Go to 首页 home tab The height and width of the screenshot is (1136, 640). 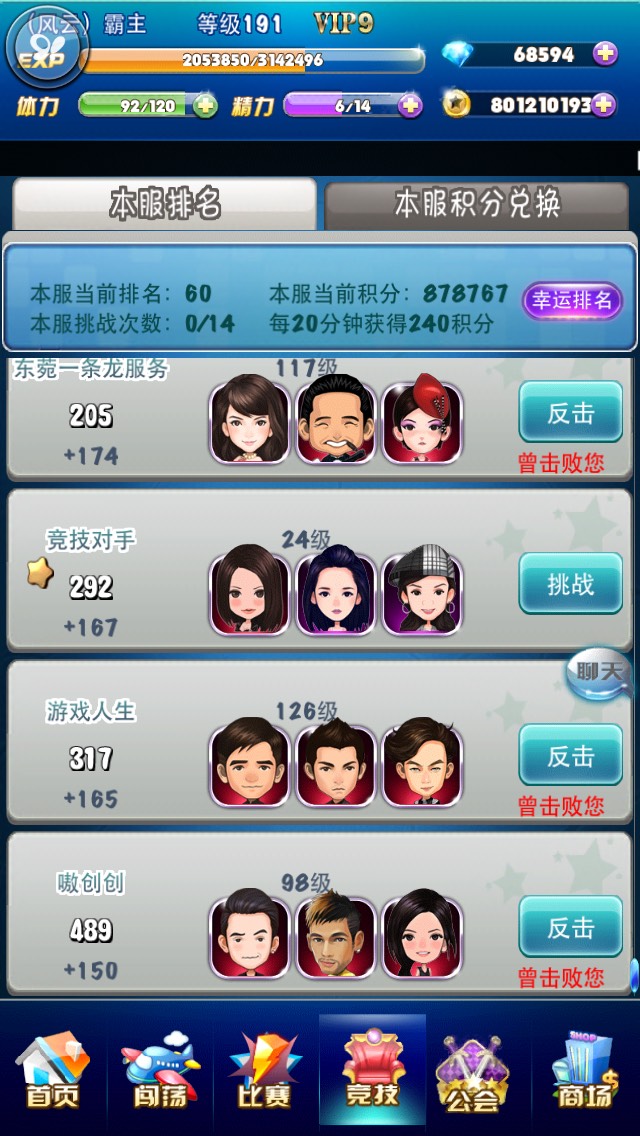click(x=52, y=1072)
